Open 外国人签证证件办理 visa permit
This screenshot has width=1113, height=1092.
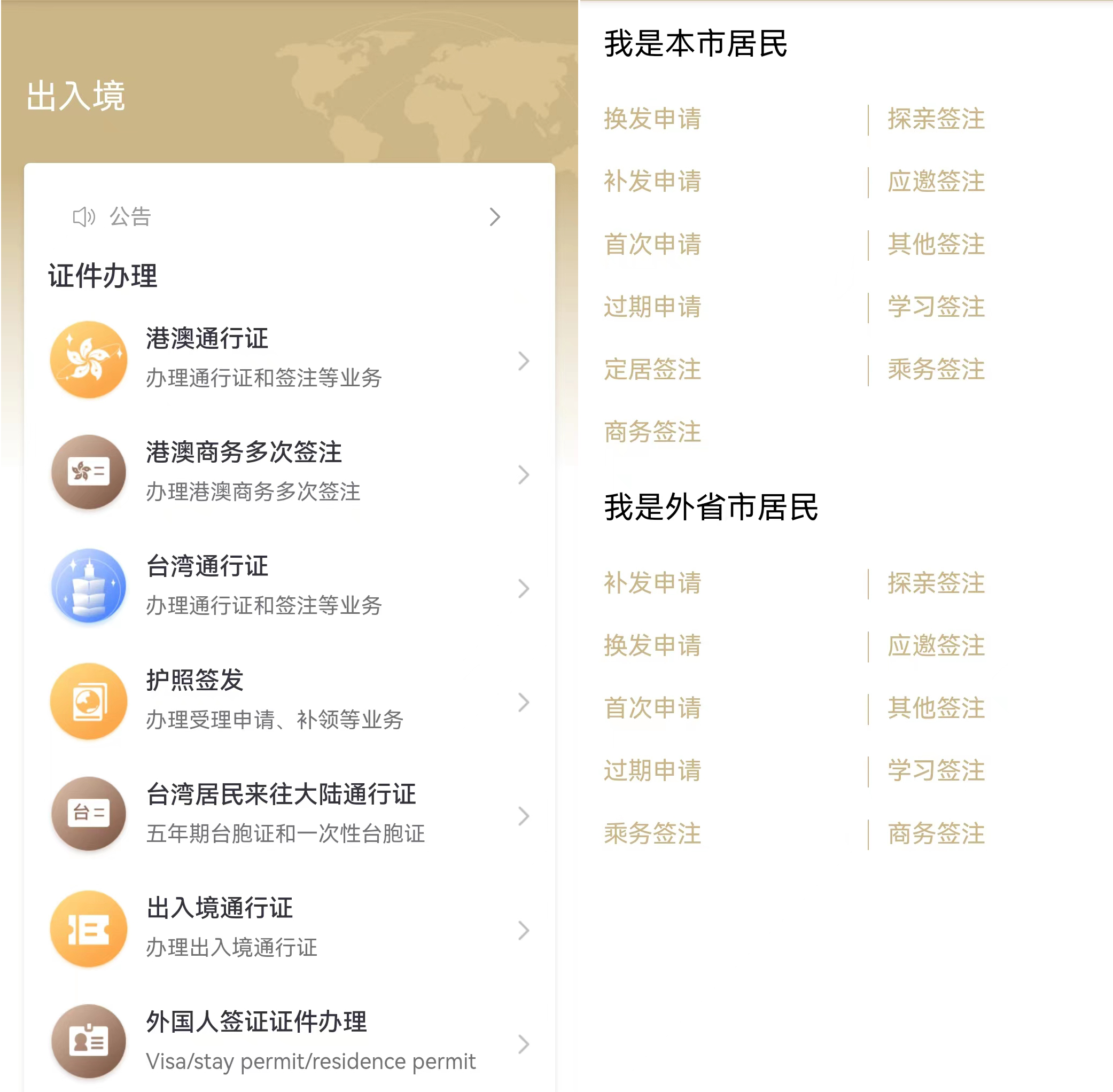[287, 1042]
